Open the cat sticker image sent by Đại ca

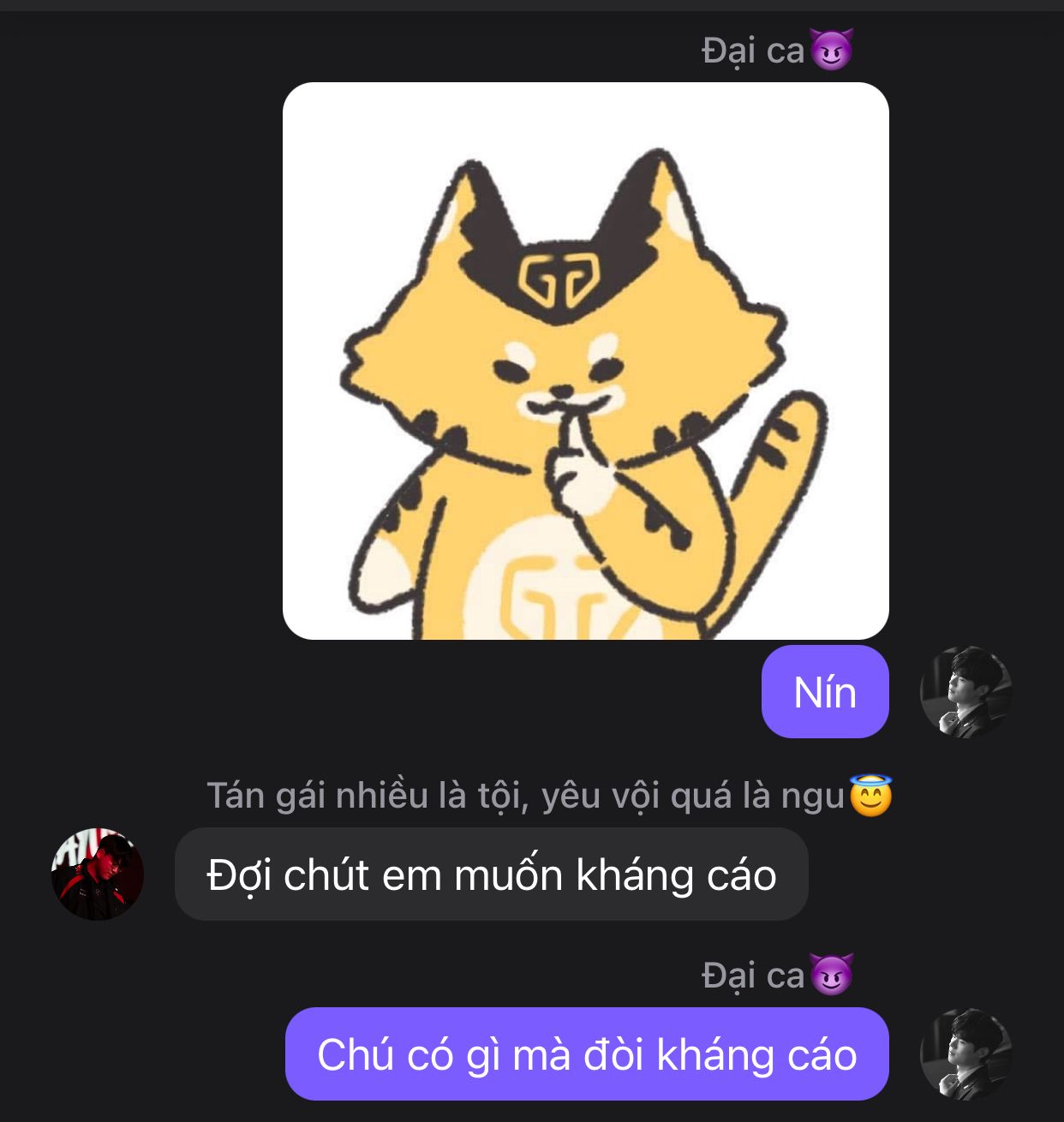coord(585,361)
